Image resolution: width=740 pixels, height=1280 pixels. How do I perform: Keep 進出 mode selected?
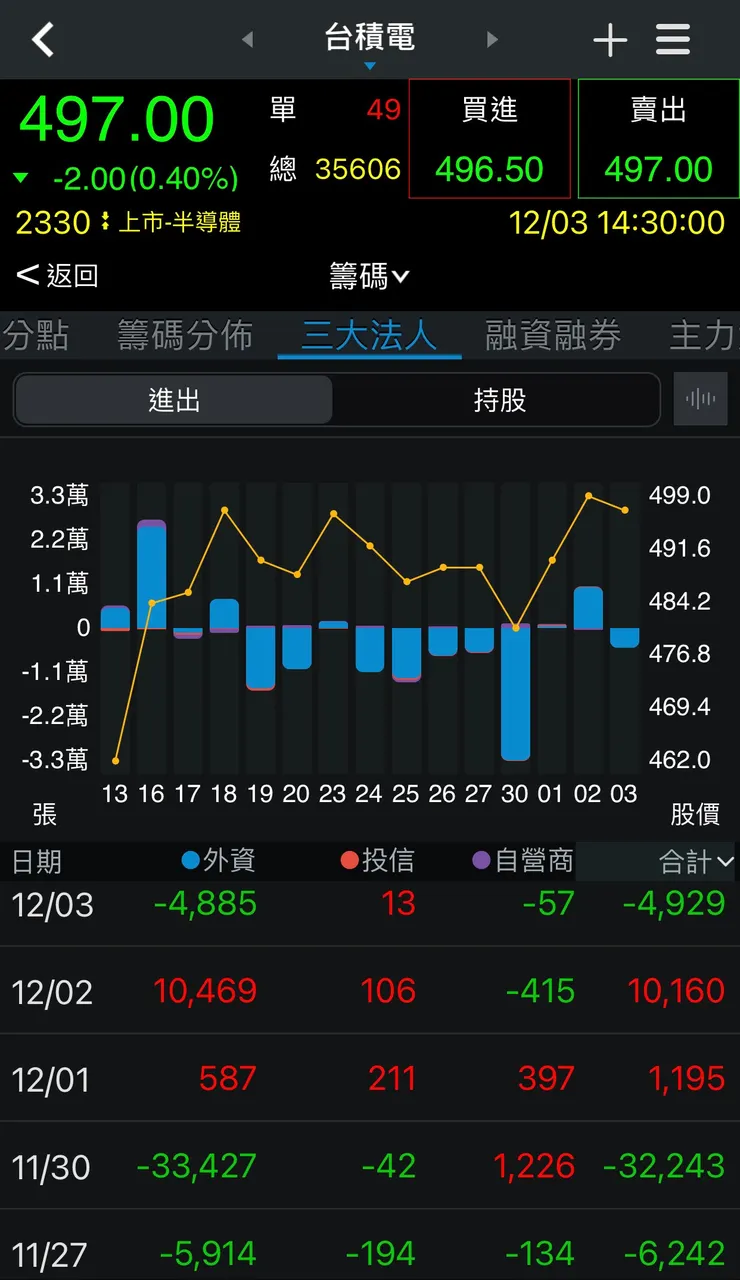(x=172, y=398)
